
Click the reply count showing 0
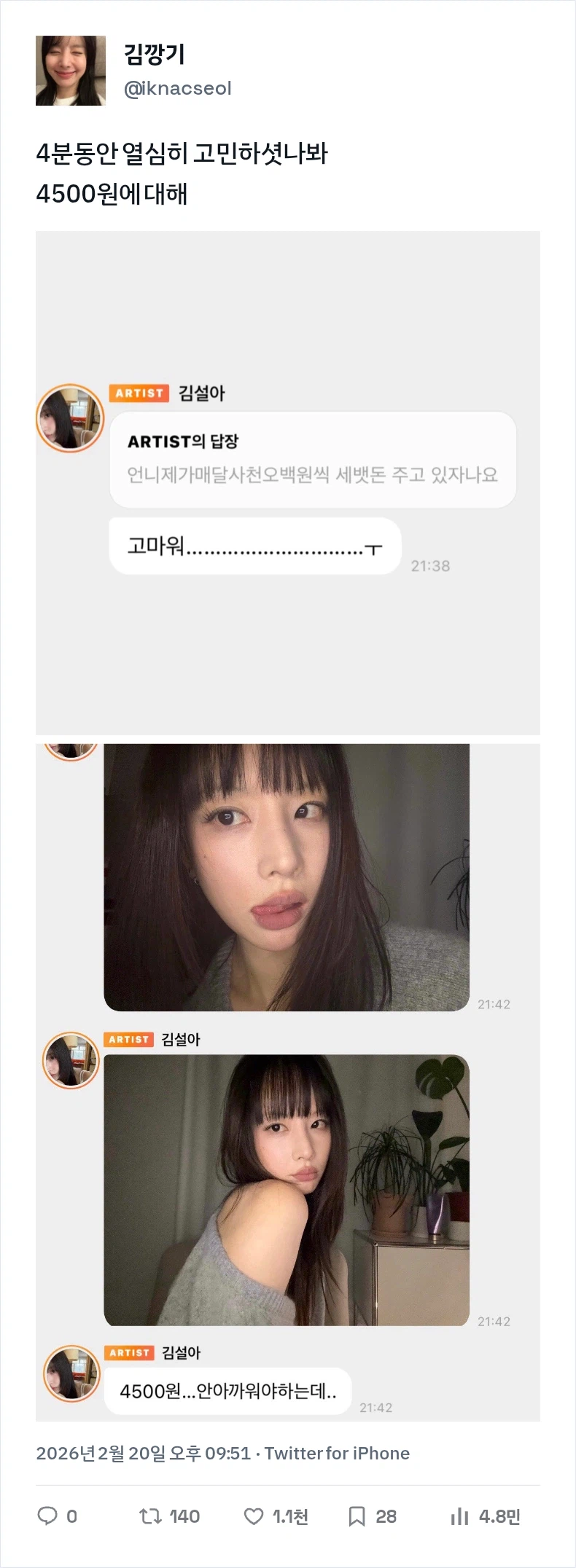tap(71, 1516)
